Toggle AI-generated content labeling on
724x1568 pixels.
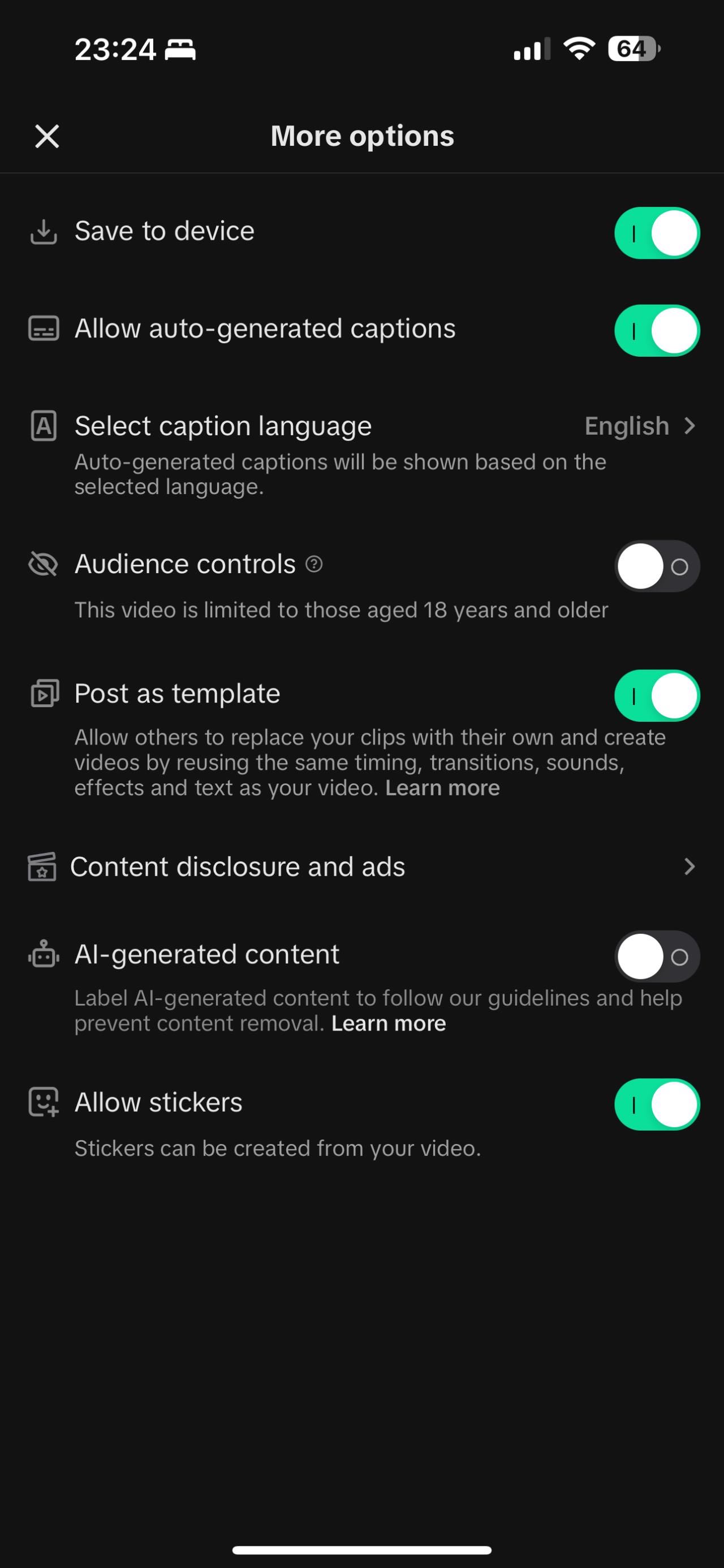pyautogui.click(x=657, y=956)
